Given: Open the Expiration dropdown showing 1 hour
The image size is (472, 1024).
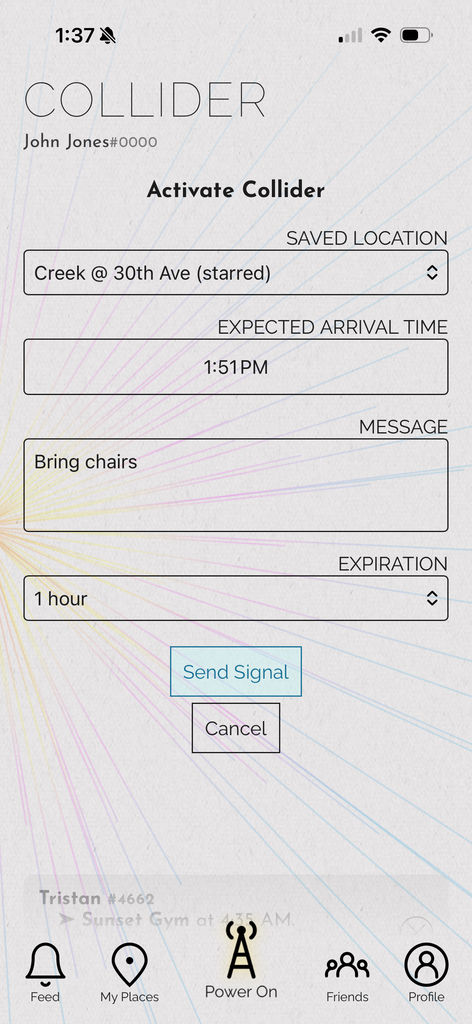Looking at the screenshot, I should pyautogui.click(x=236, y=598).
